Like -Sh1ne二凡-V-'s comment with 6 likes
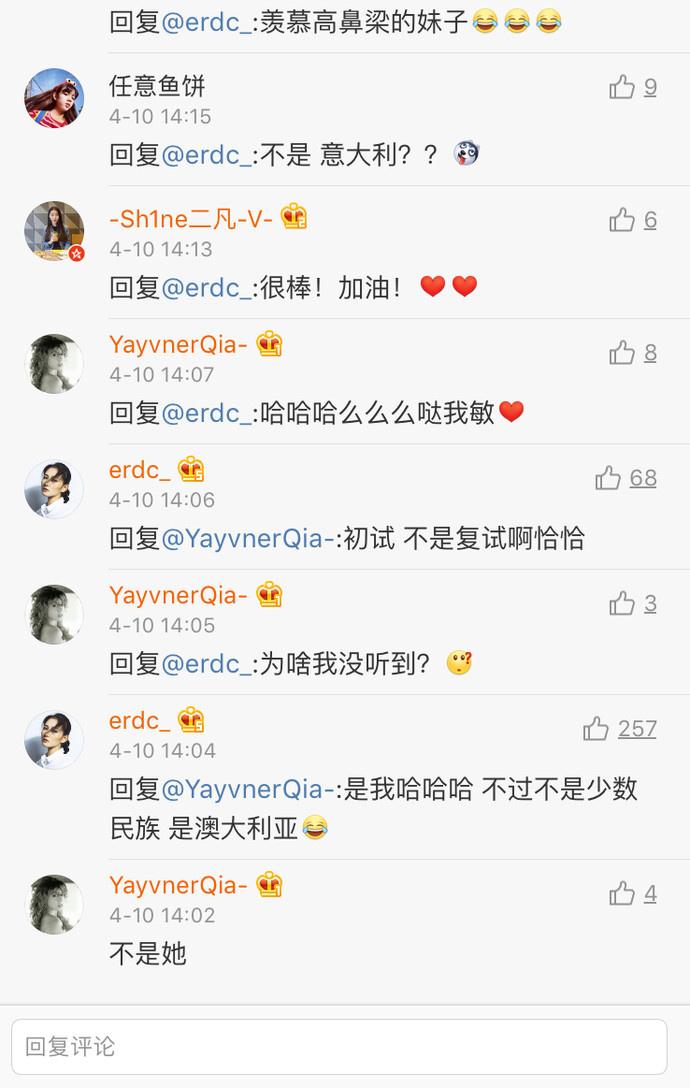This screenshot has width=690, height=1088. [622, 220]
